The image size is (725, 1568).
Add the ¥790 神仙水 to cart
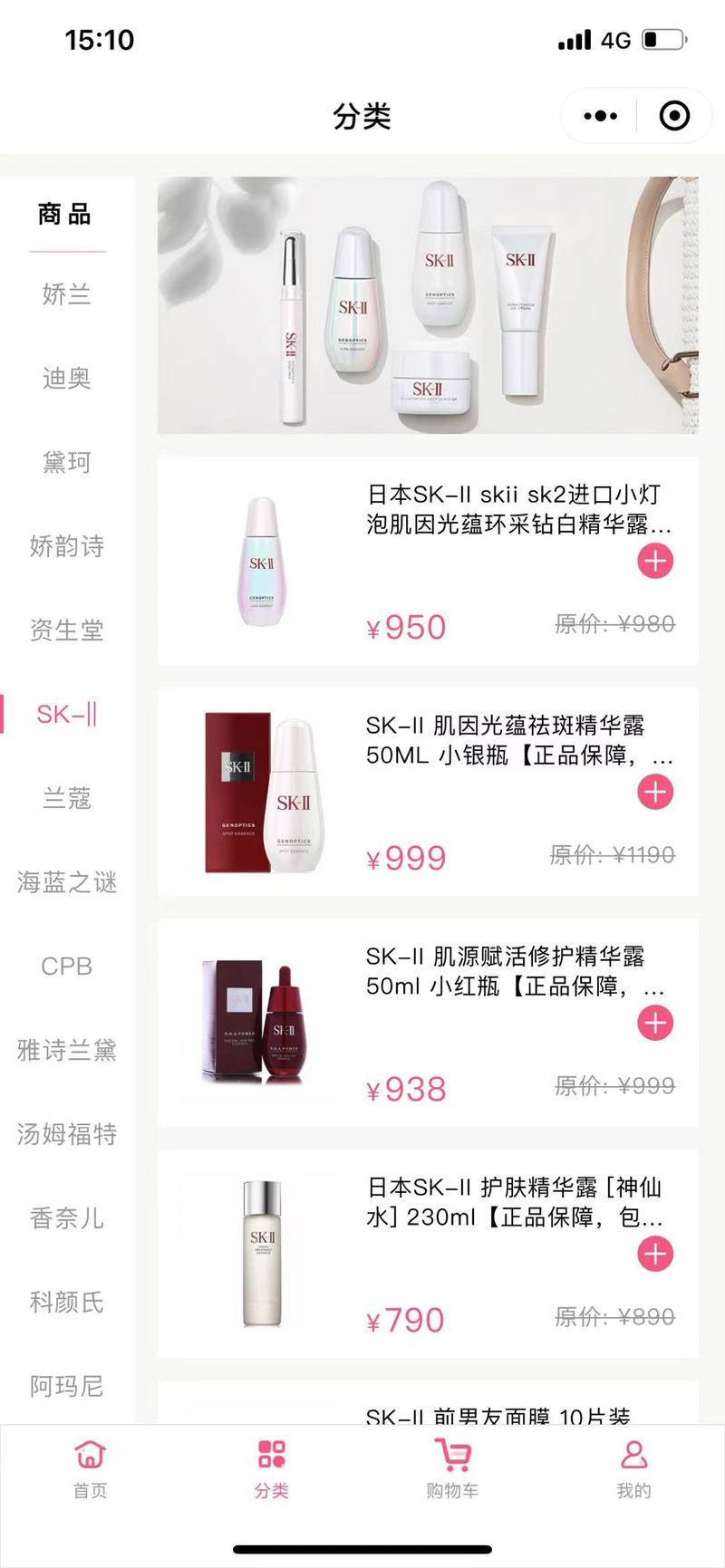point(655,1255)
